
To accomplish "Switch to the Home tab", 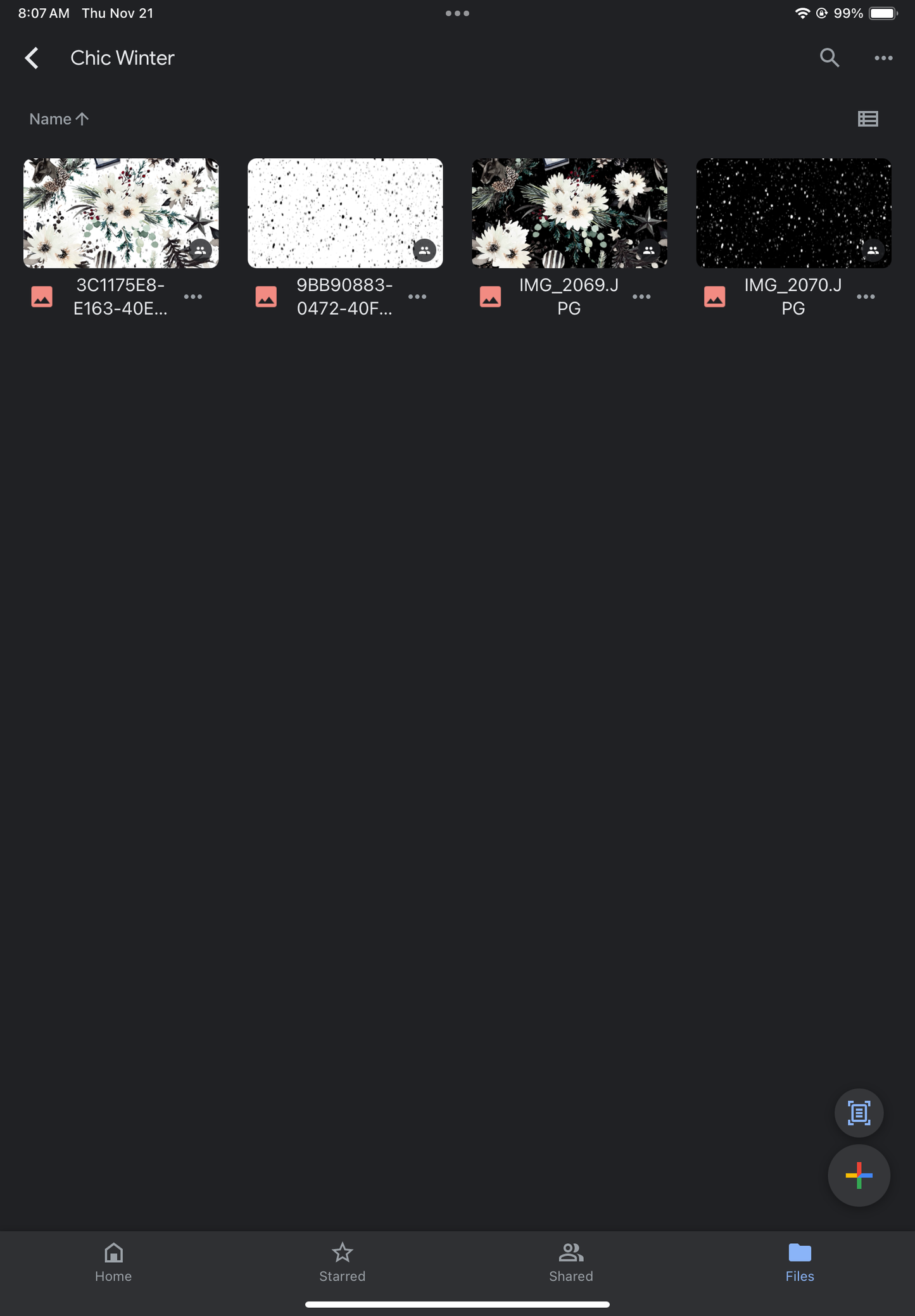I will tap(113, 1262).
